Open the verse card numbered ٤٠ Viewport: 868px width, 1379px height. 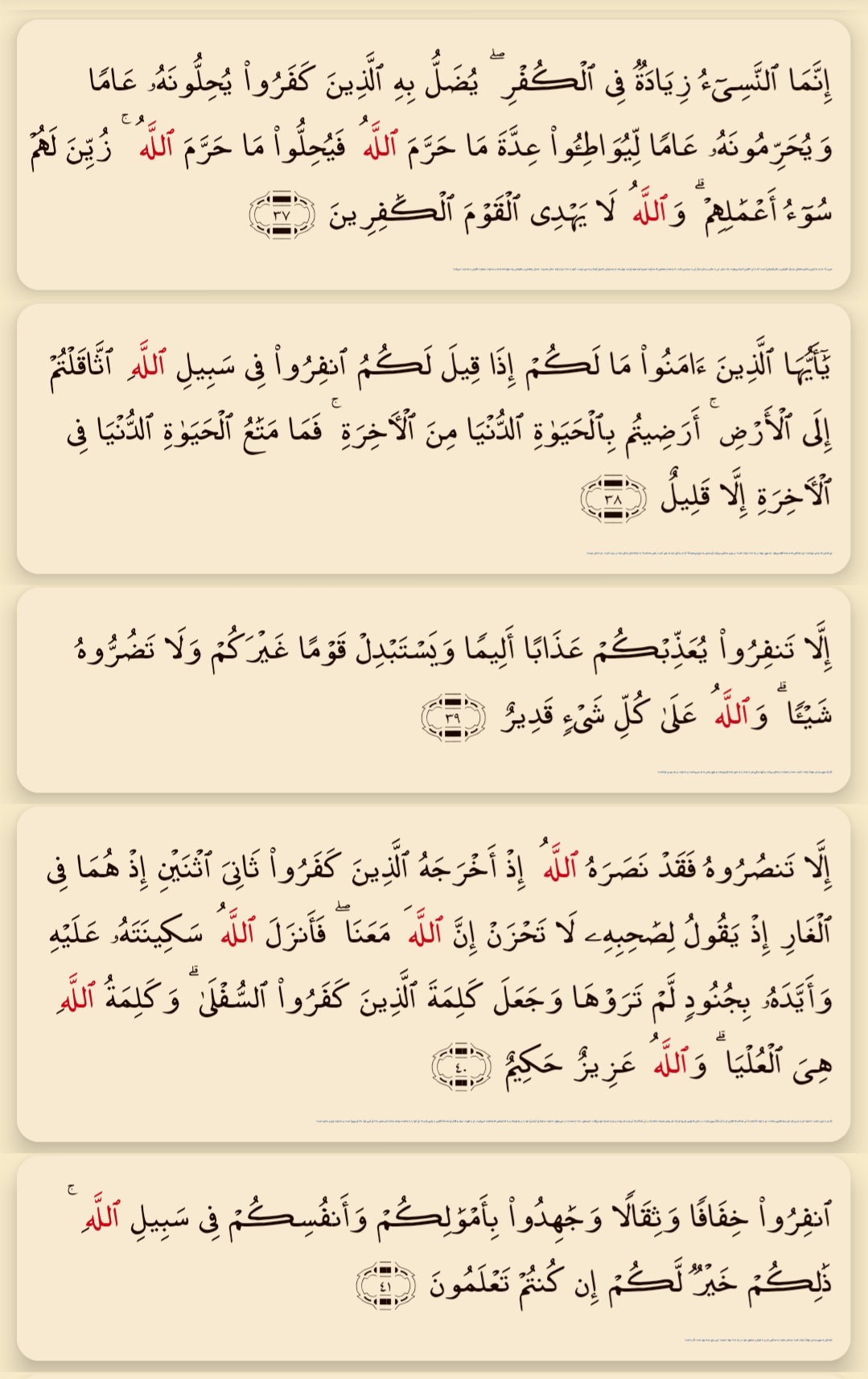click(x=434, y=974)
